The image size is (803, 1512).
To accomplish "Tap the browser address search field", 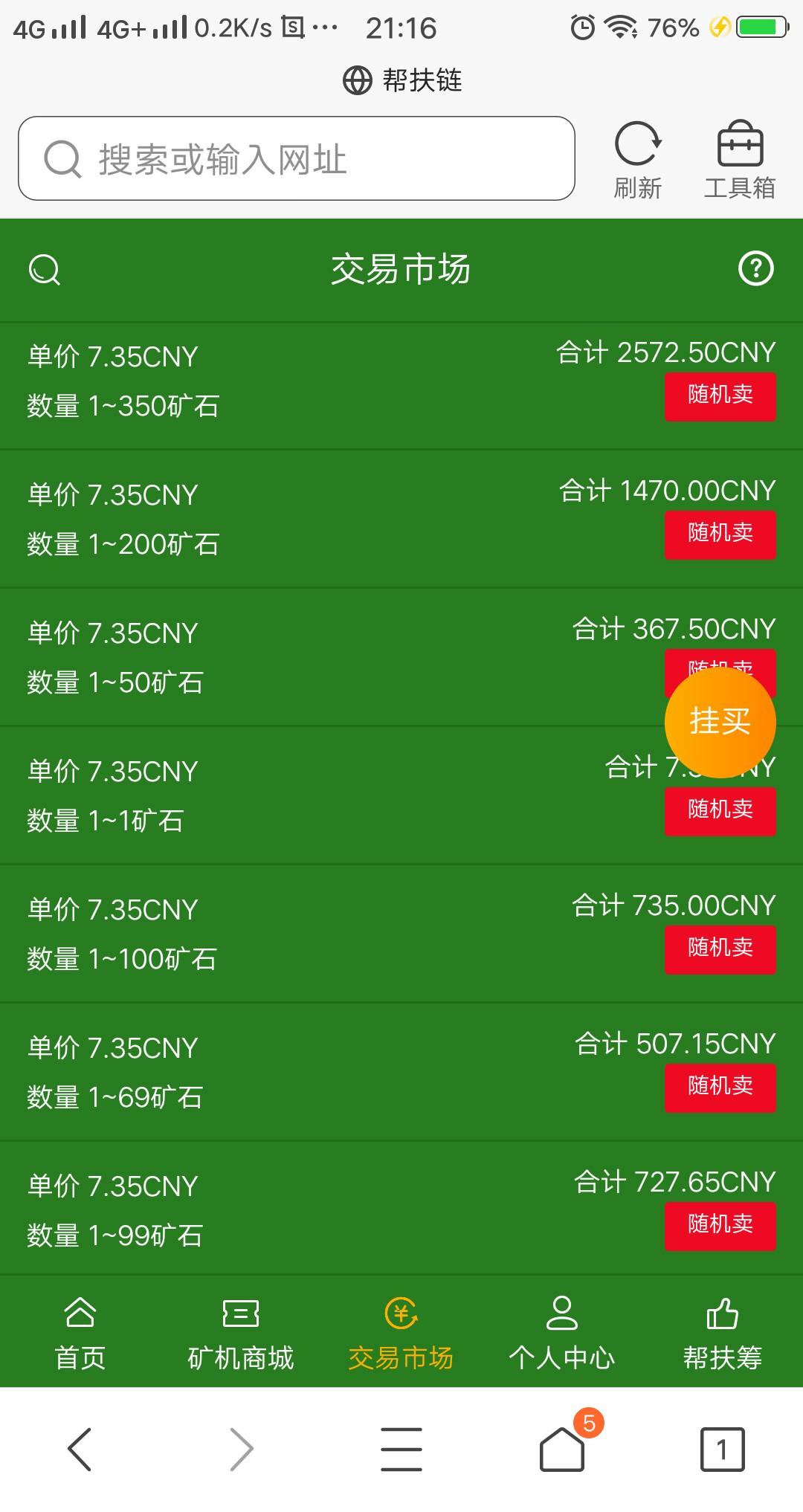I will 297,158.
